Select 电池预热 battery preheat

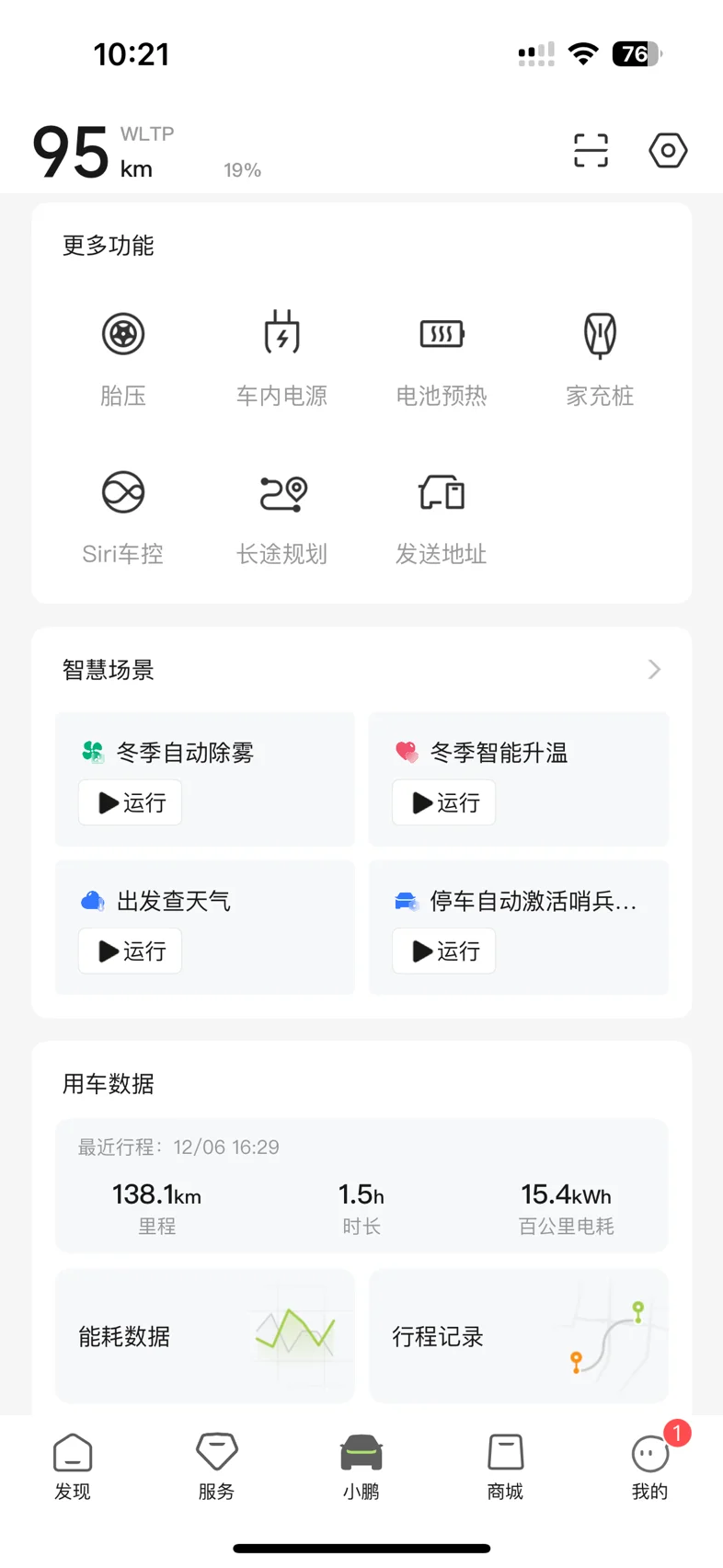(442, 356)
